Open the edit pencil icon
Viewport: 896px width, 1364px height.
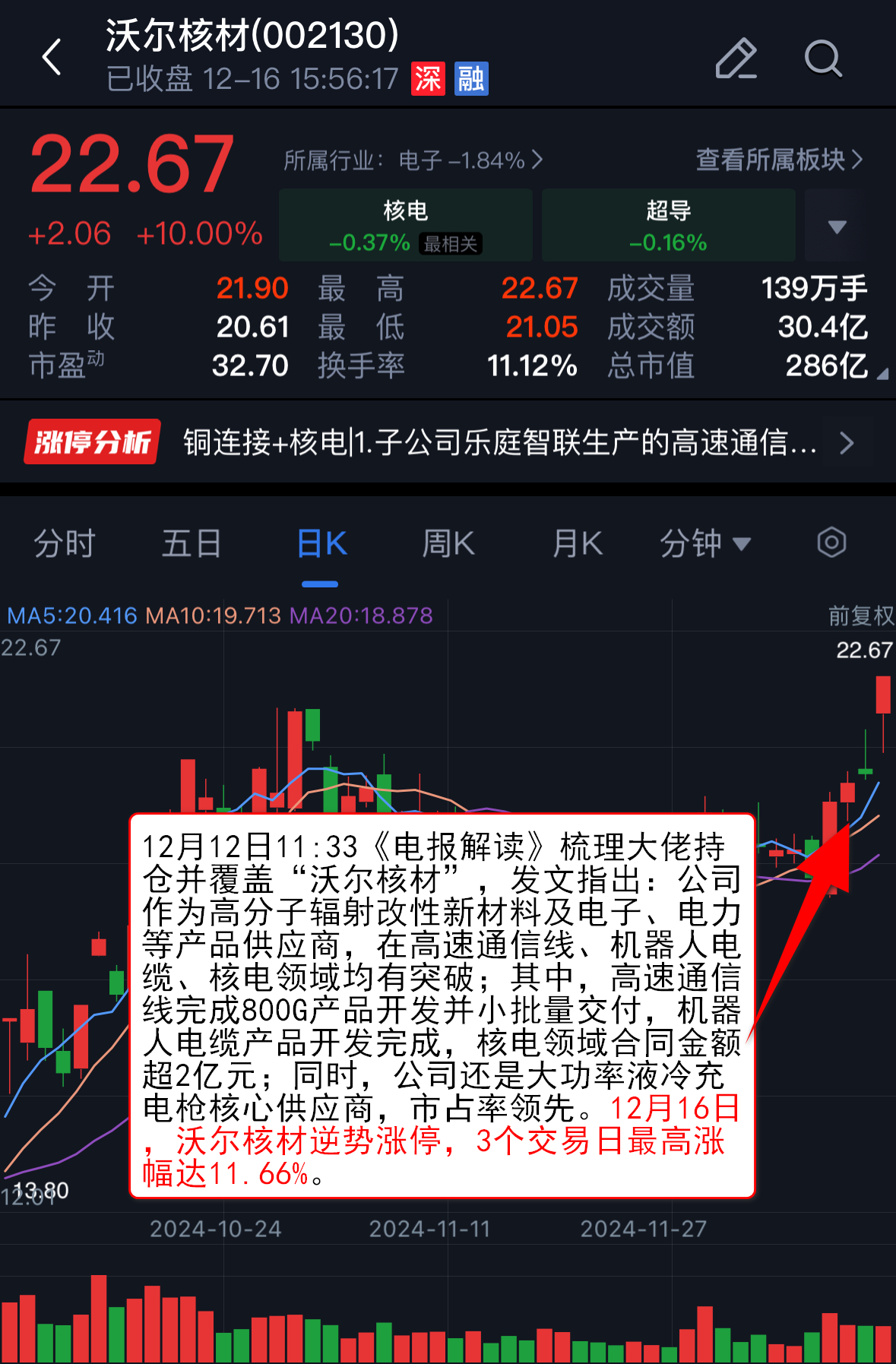[x=736, y=59]
